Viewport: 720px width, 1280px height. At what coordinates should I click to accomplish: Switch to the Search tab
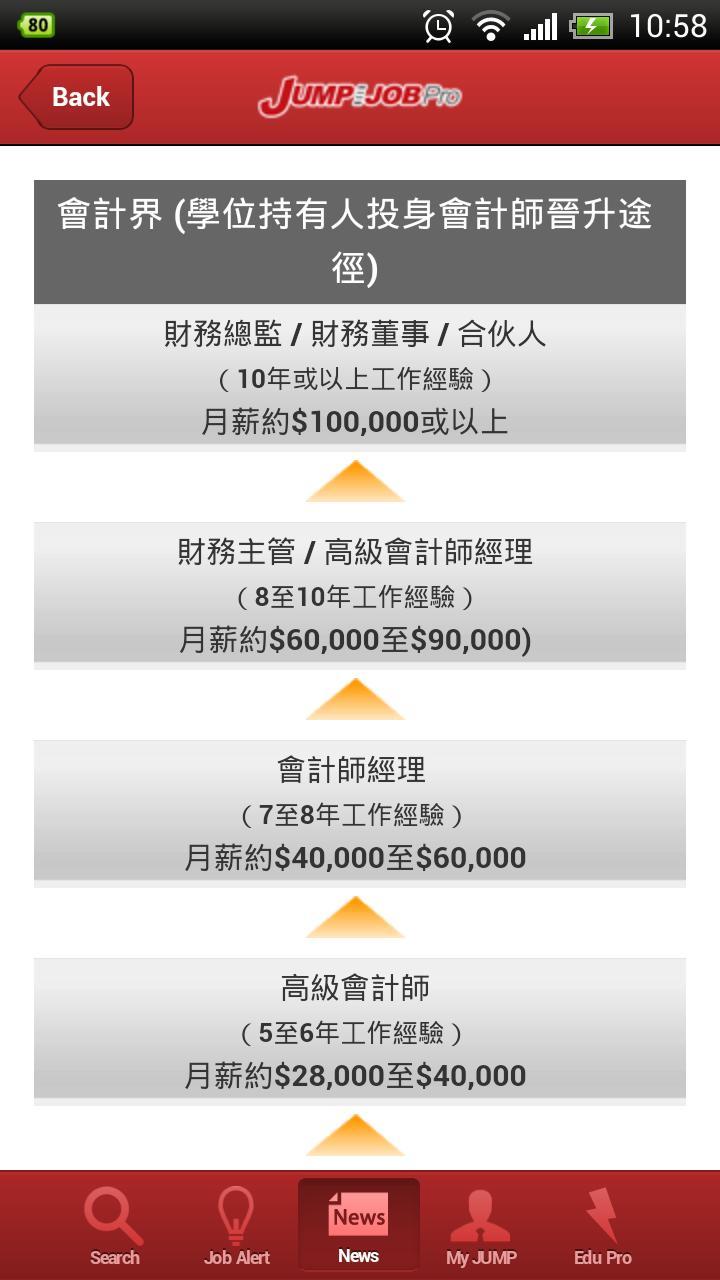click(114, 1226)
